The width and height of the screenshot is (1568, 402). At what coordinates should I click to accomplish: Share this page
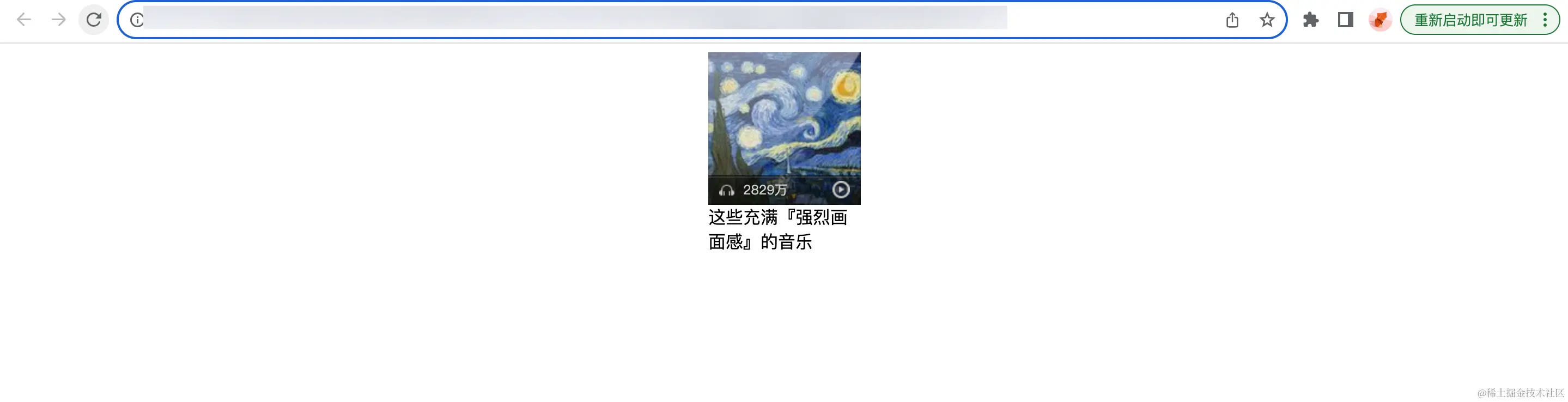[1232, 20]
